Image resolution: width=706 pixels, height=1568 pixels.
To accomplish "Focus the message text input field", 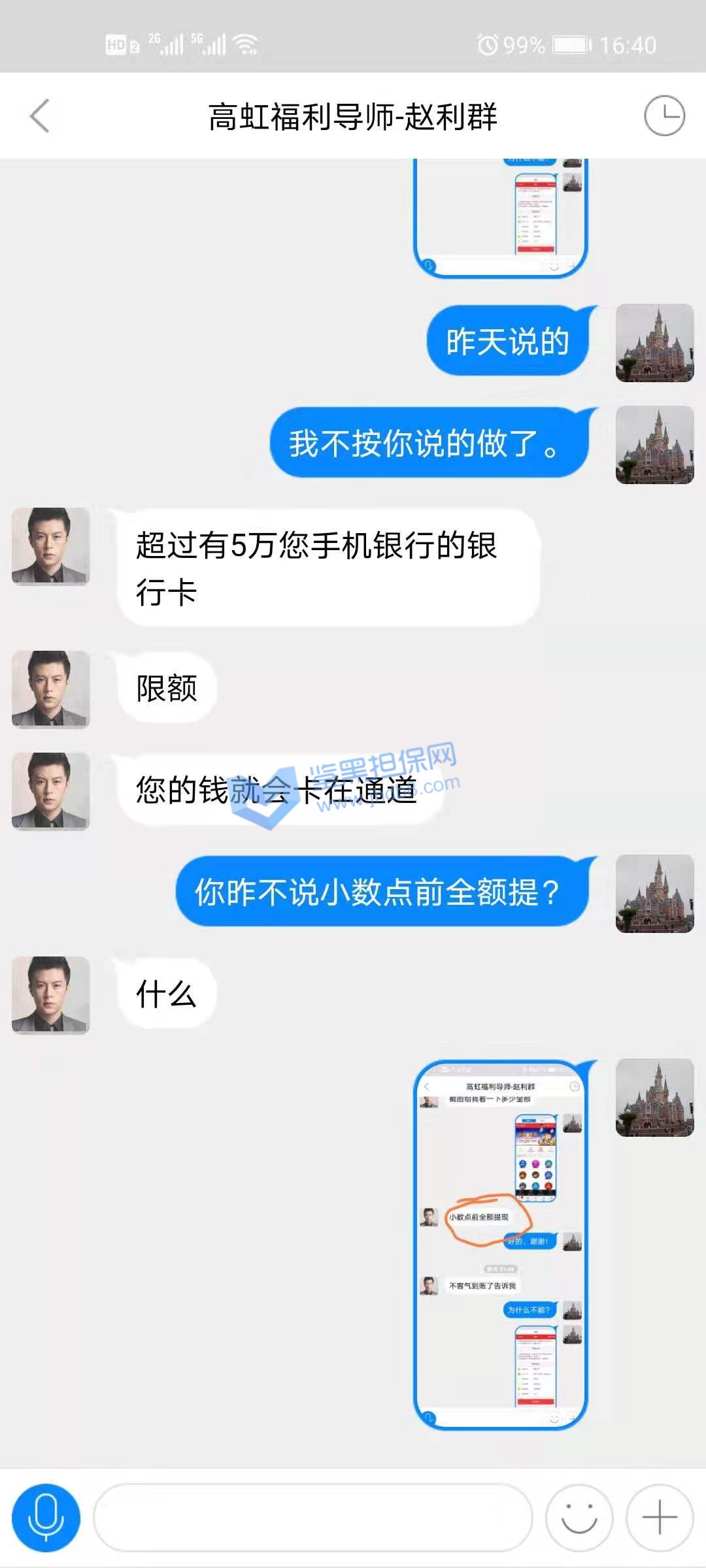I will [x=312, y=1517].
